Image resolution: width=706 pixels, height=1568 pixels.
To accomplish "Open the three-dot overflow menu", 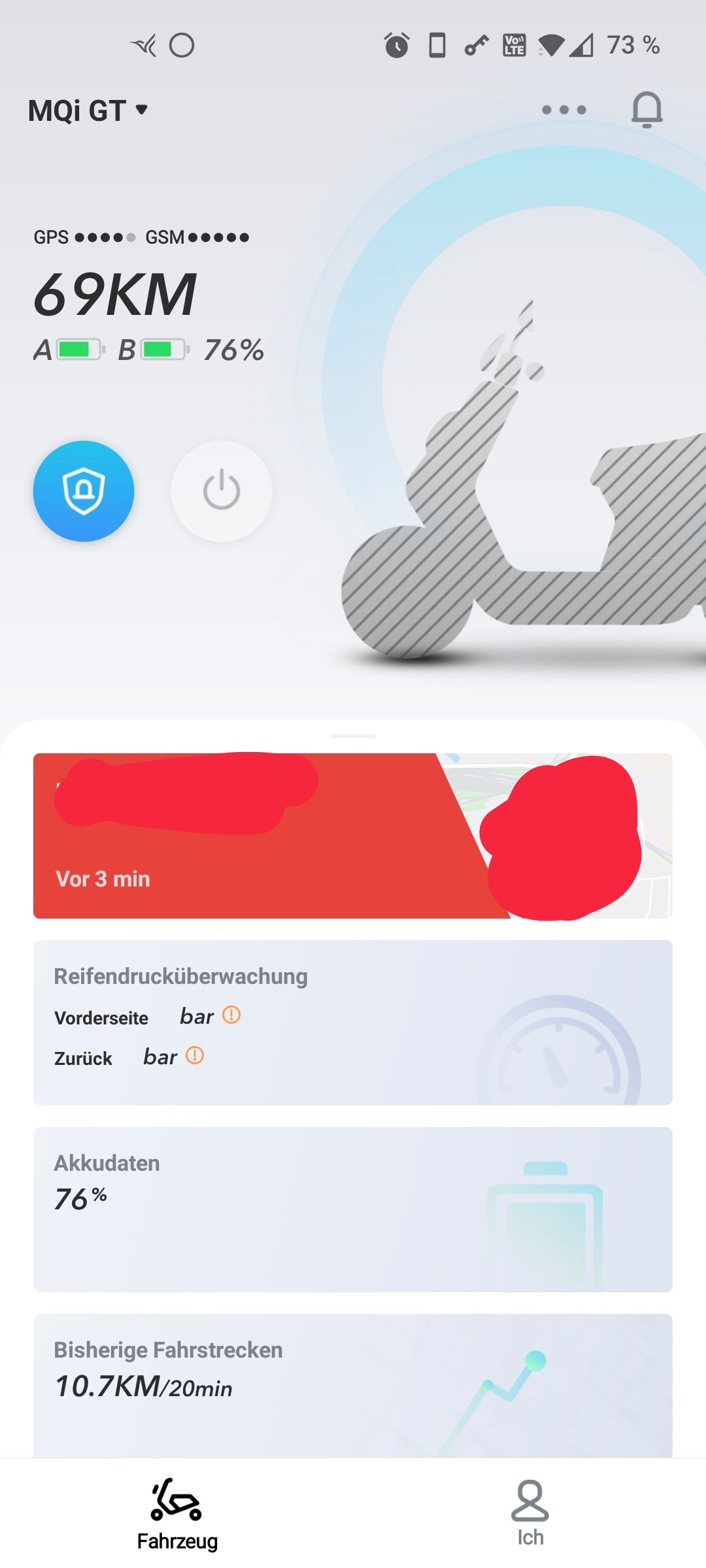I will pyautogui.click(x=563, y=110).
